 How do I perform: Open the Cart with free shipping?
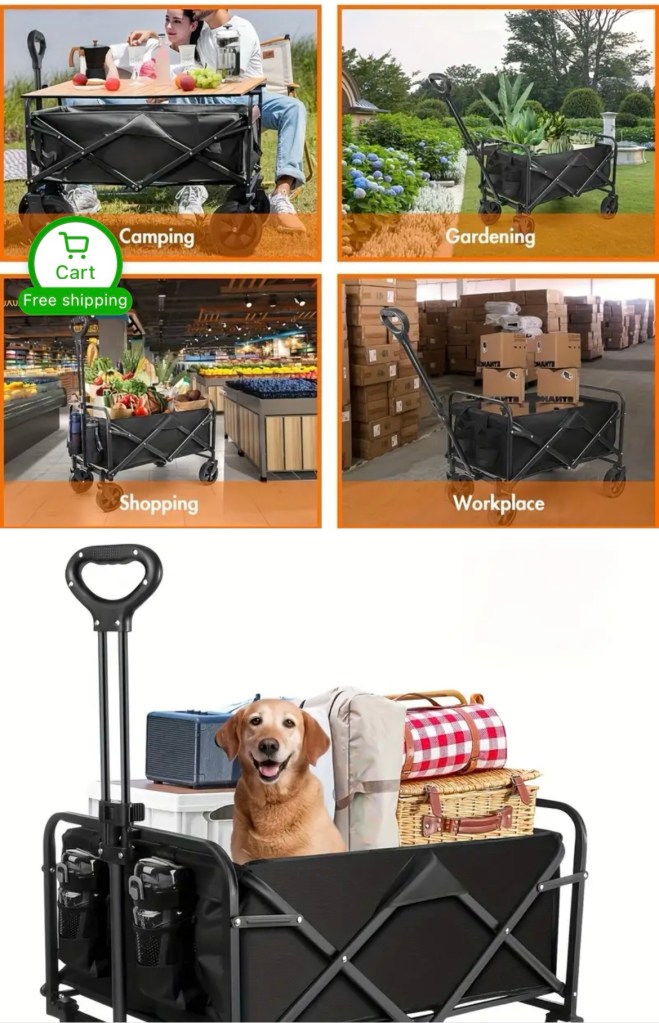[75, 267]
